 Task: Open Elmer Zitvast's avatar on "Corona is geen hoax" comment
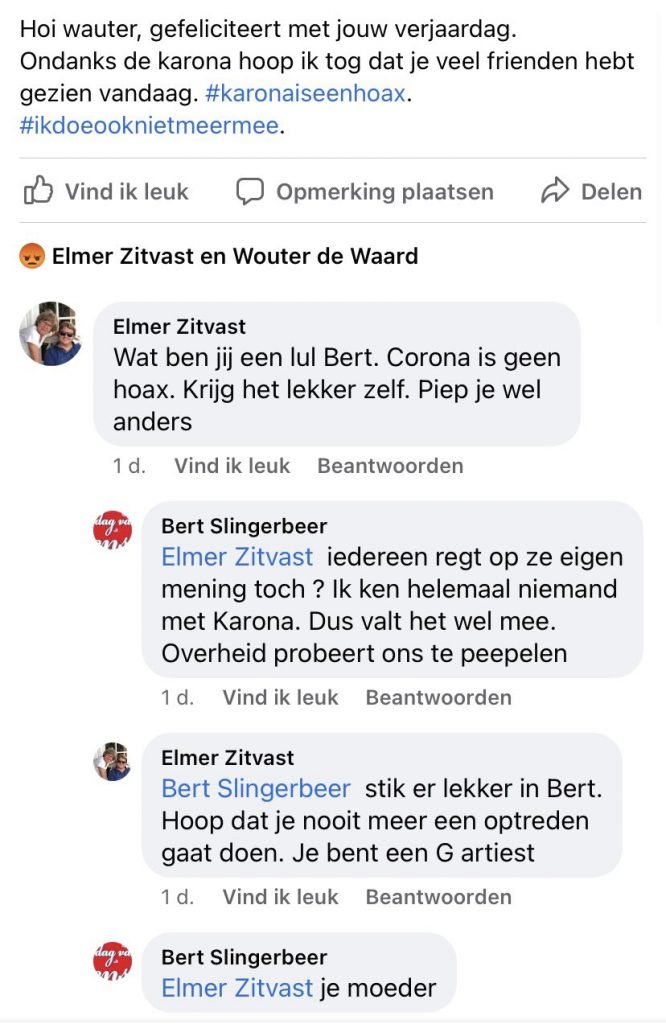[x=50, y=333]
